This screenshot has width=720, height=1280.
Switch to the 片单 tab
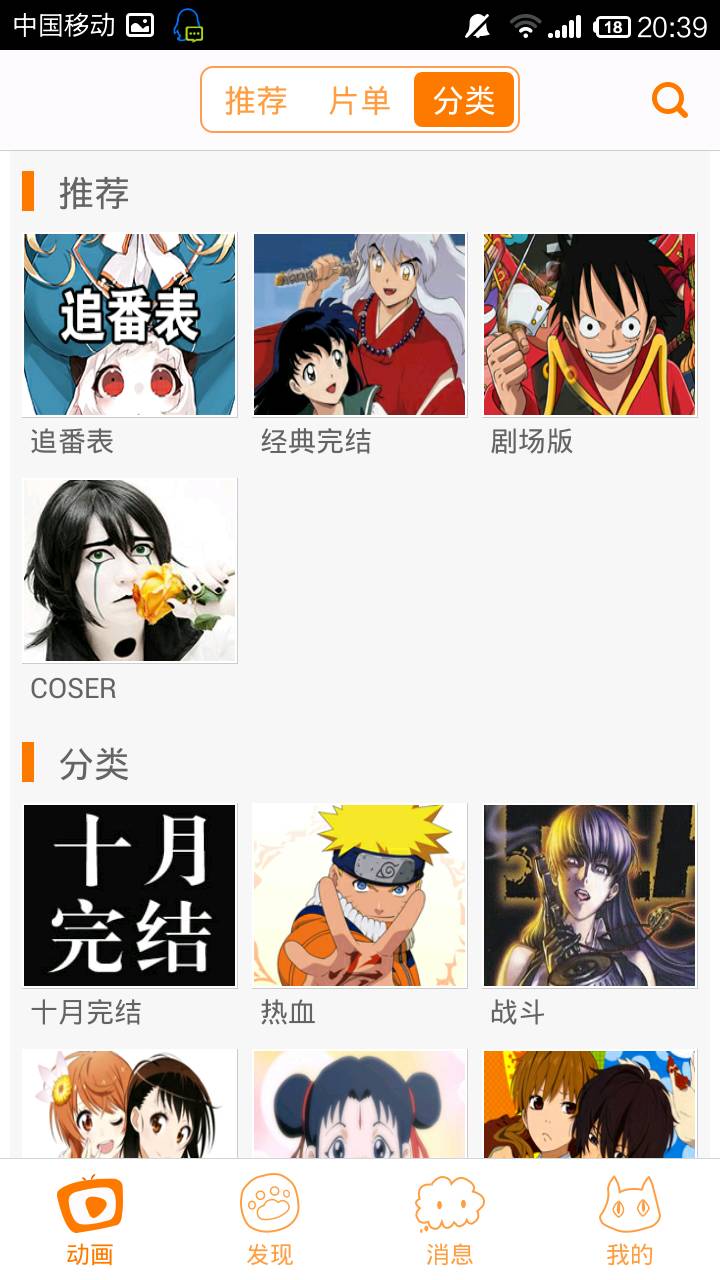pos(359,100)
